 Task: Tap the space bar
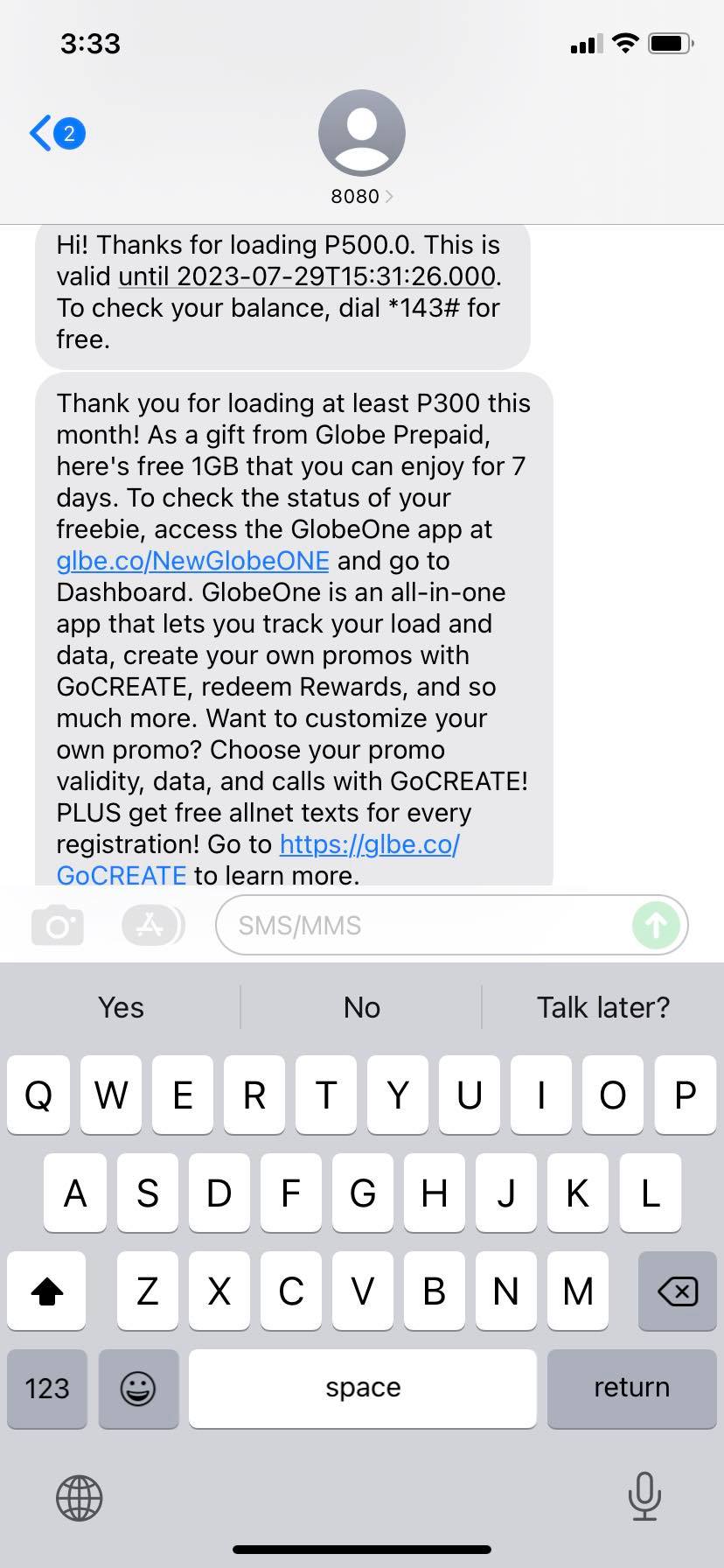pyautogui.click(x=362, y=1389)
